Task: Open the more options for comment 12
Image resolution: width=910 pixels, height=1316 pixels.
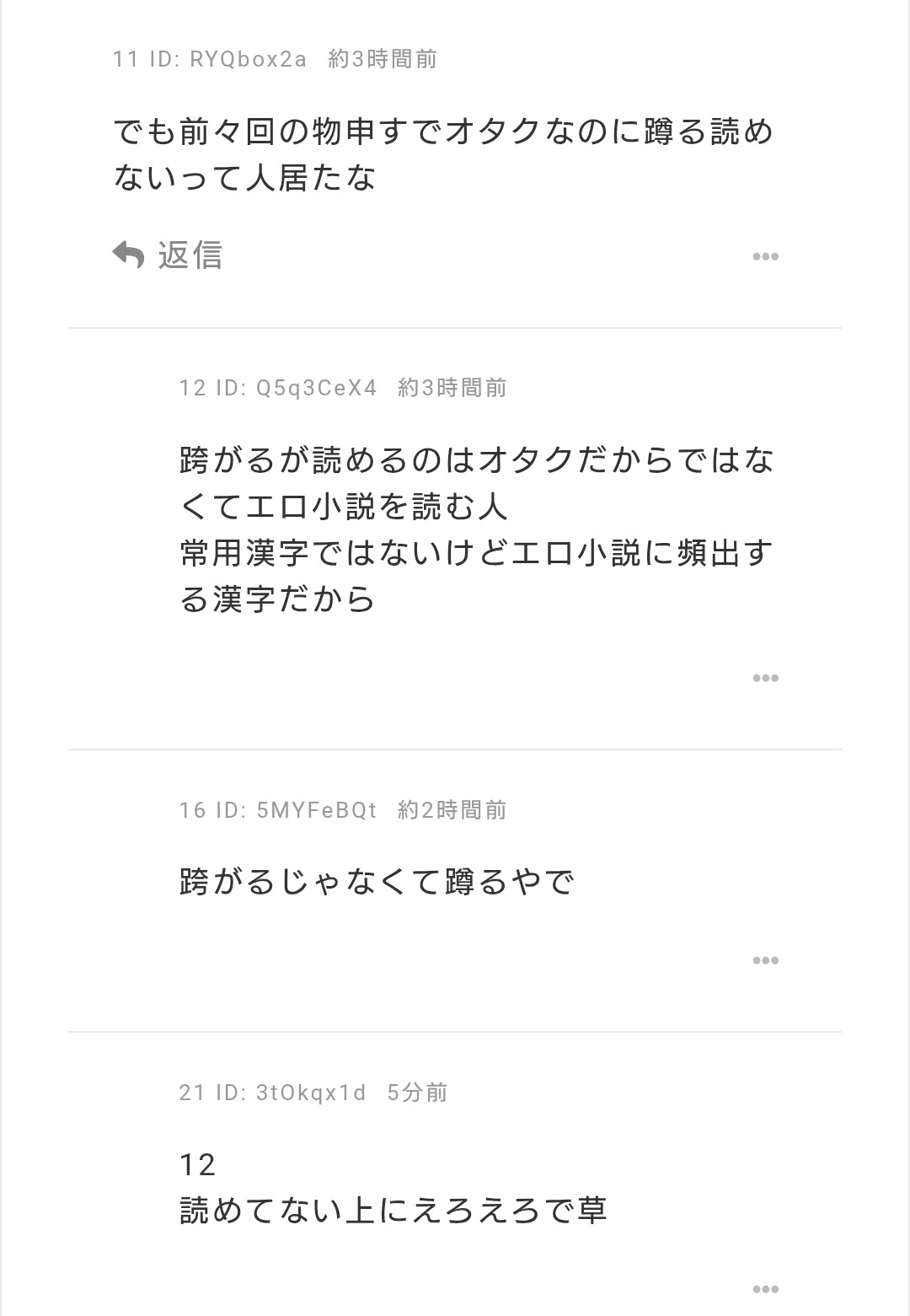Action: [765, 678]
